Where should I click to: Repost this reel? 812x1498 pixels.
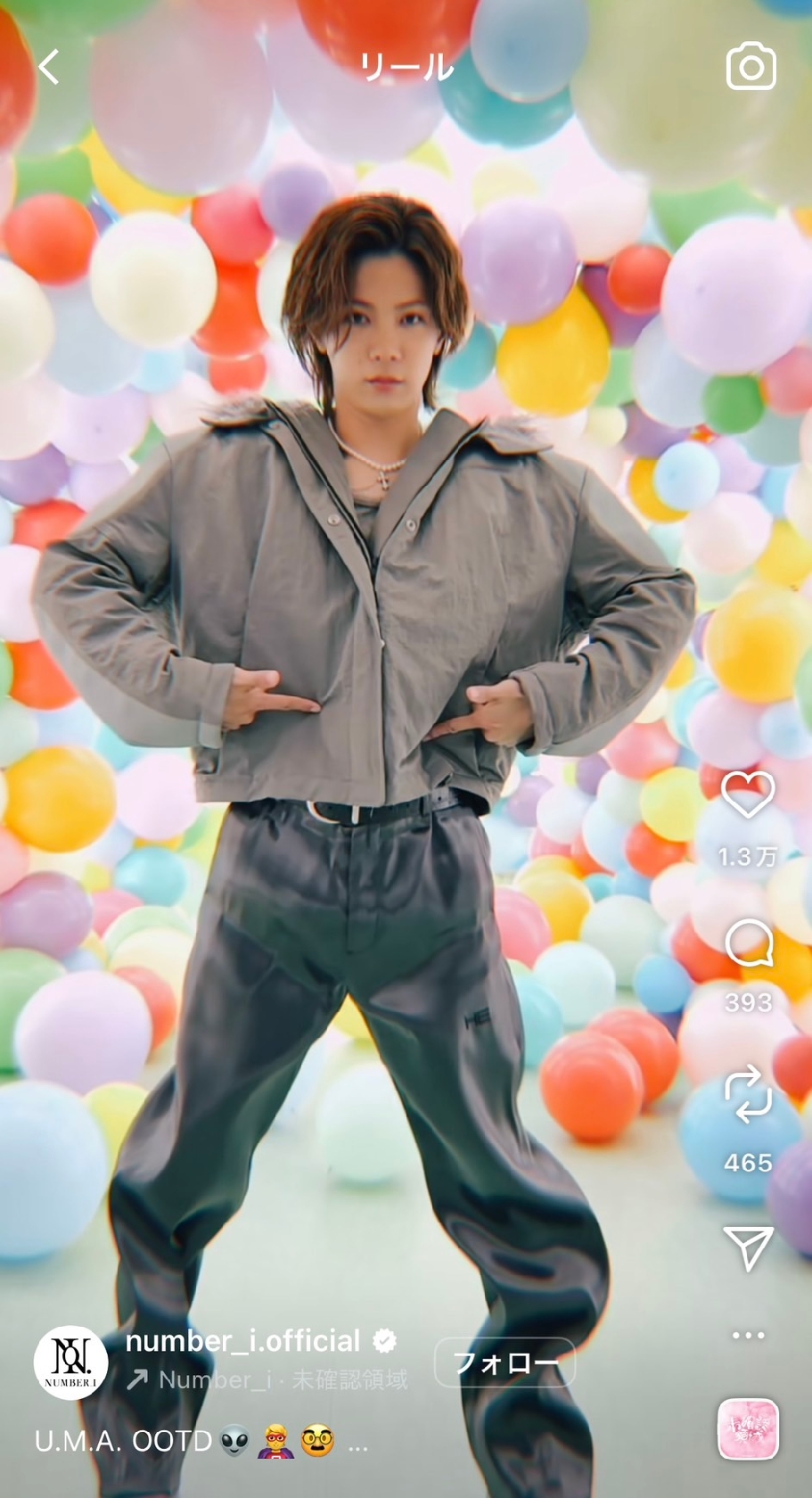point(748,1094)
